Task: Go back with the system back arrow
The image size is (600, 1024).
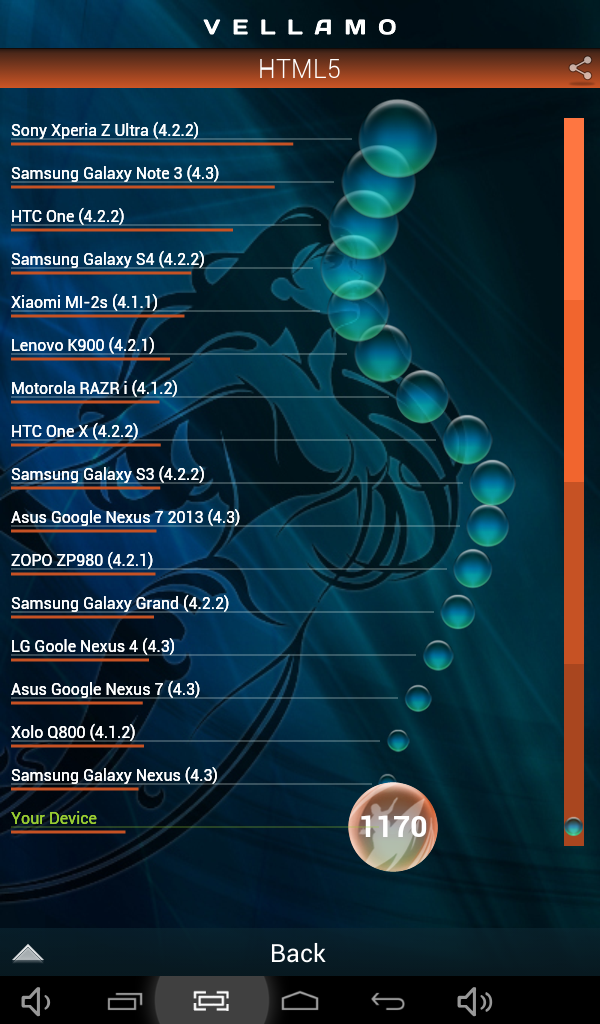Action: click(388, 1001)
